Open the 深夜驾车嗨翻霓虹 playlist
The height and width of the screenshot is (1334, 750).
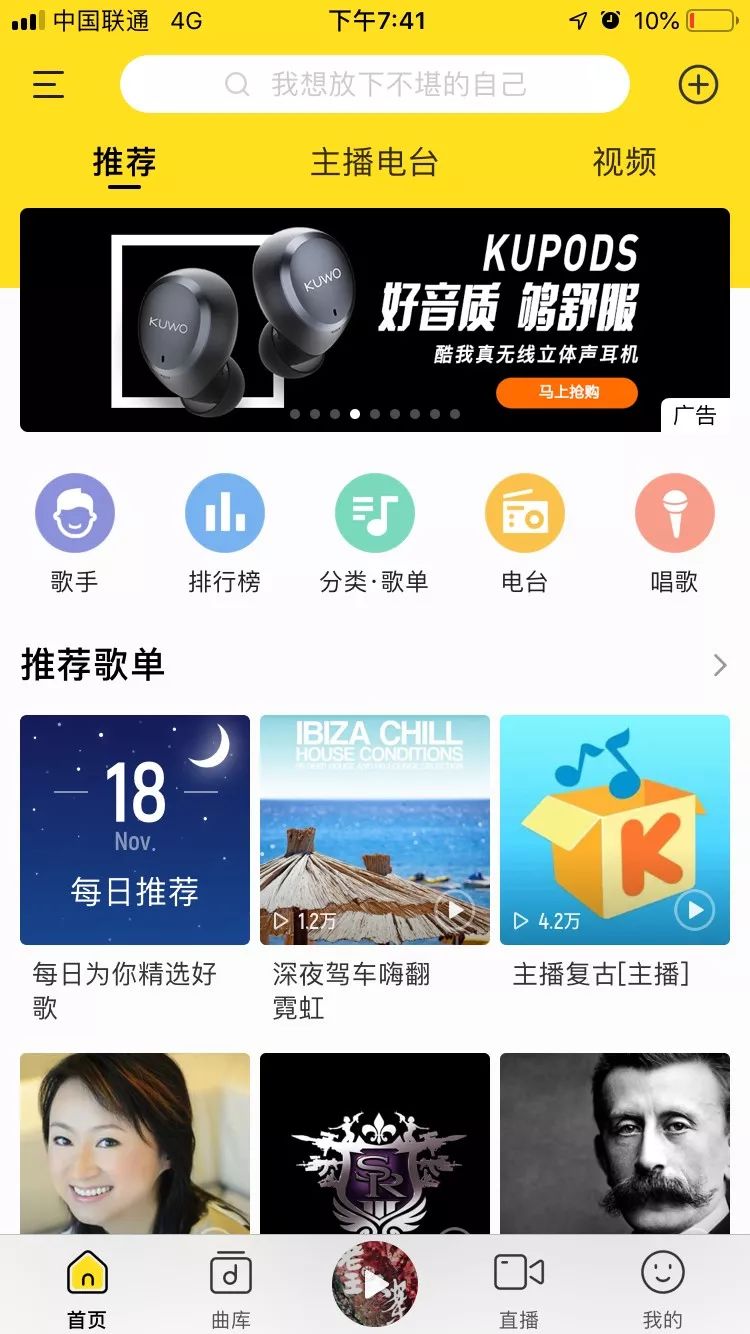pyautogui.click(x=375, y=830)
